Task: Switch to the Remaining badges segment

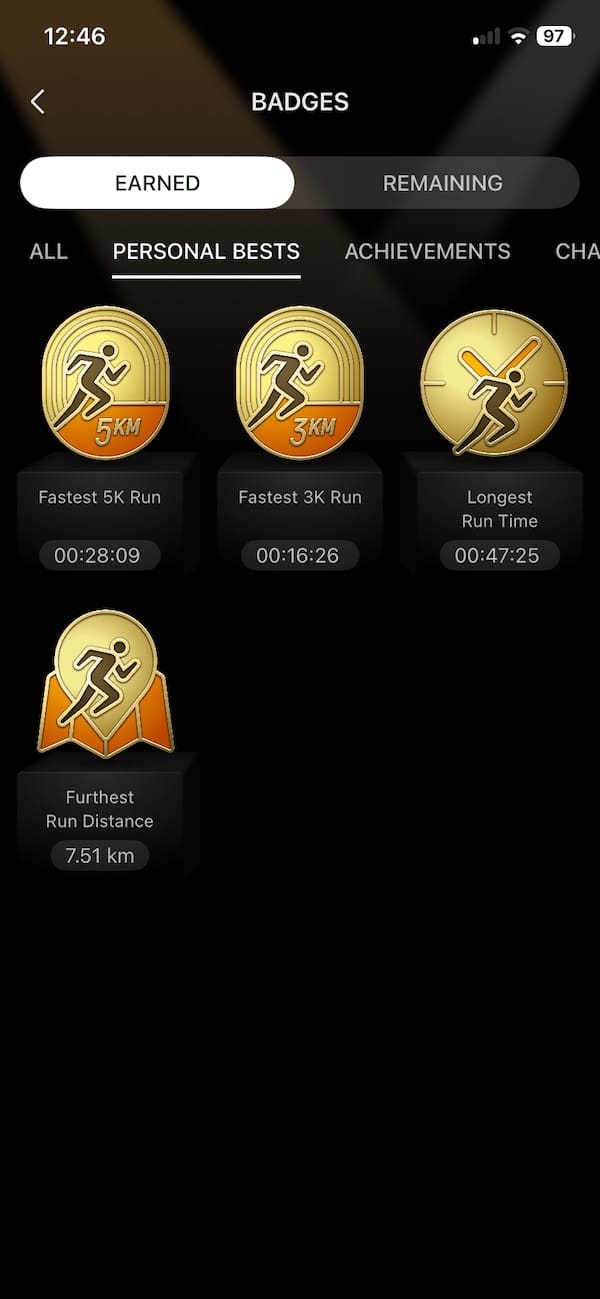Action: [x=442, y=183]
